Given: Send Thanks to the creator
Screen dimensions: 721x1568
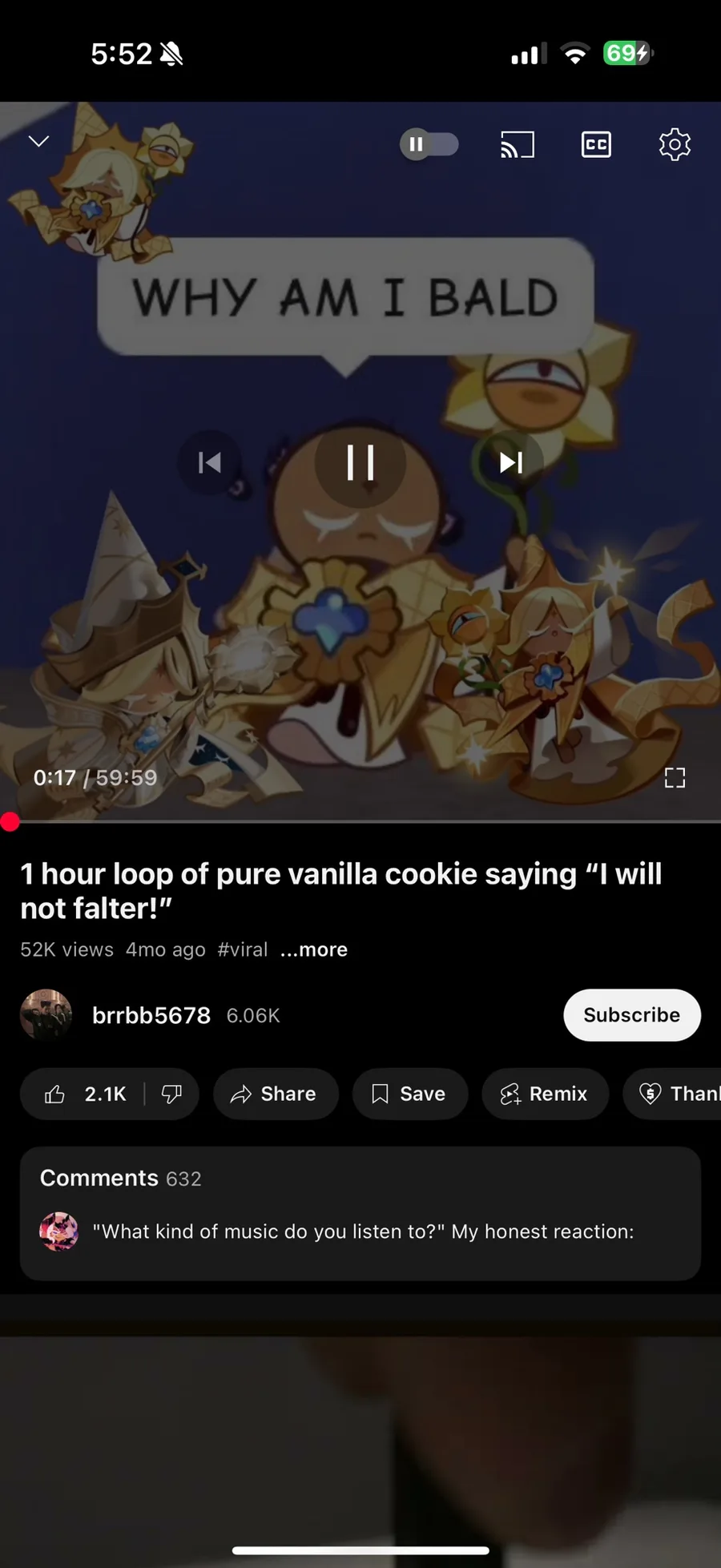Looking at the screenshot, I should [x=677, y=1094].
